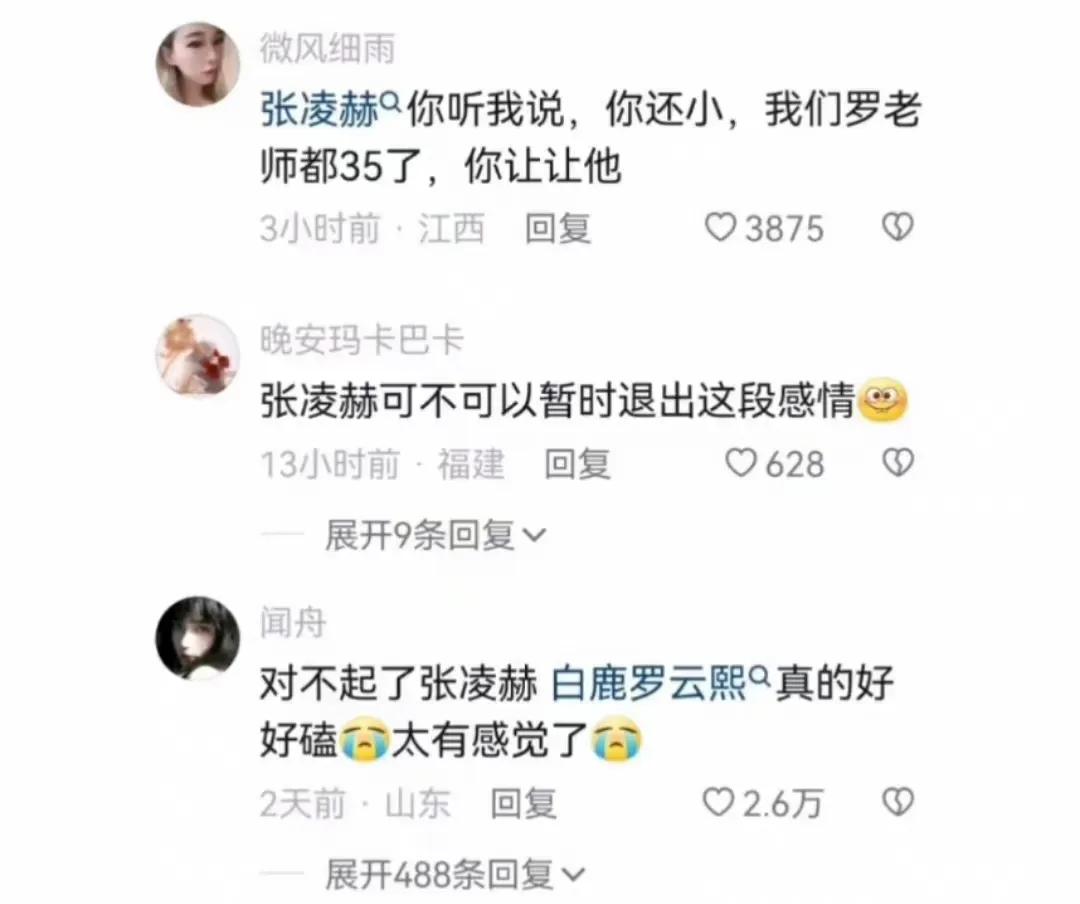Reply to 微风细雨's comment

tap(558, 229)
